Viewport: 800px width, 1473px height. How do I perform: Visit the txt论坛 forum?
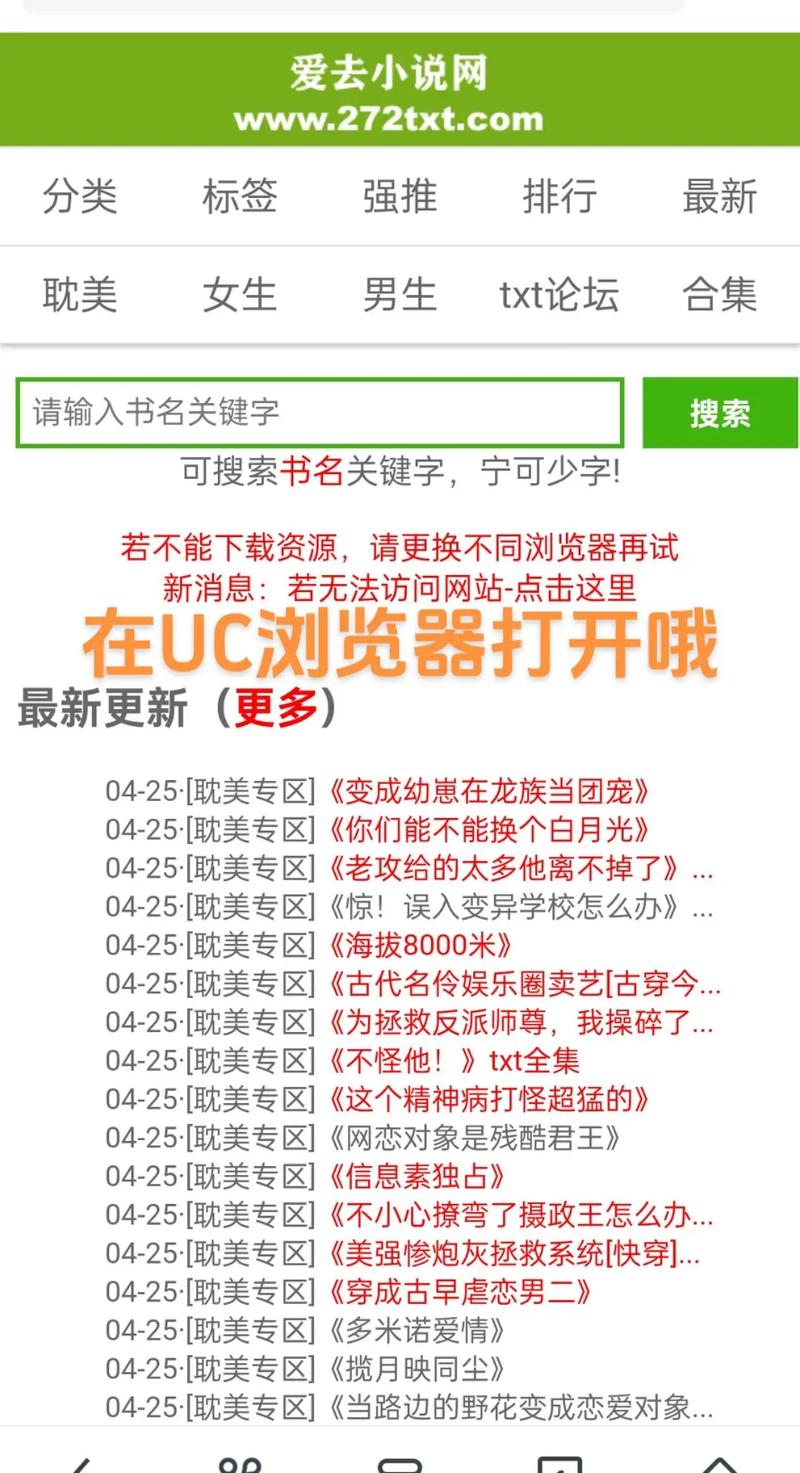point(560,295)
